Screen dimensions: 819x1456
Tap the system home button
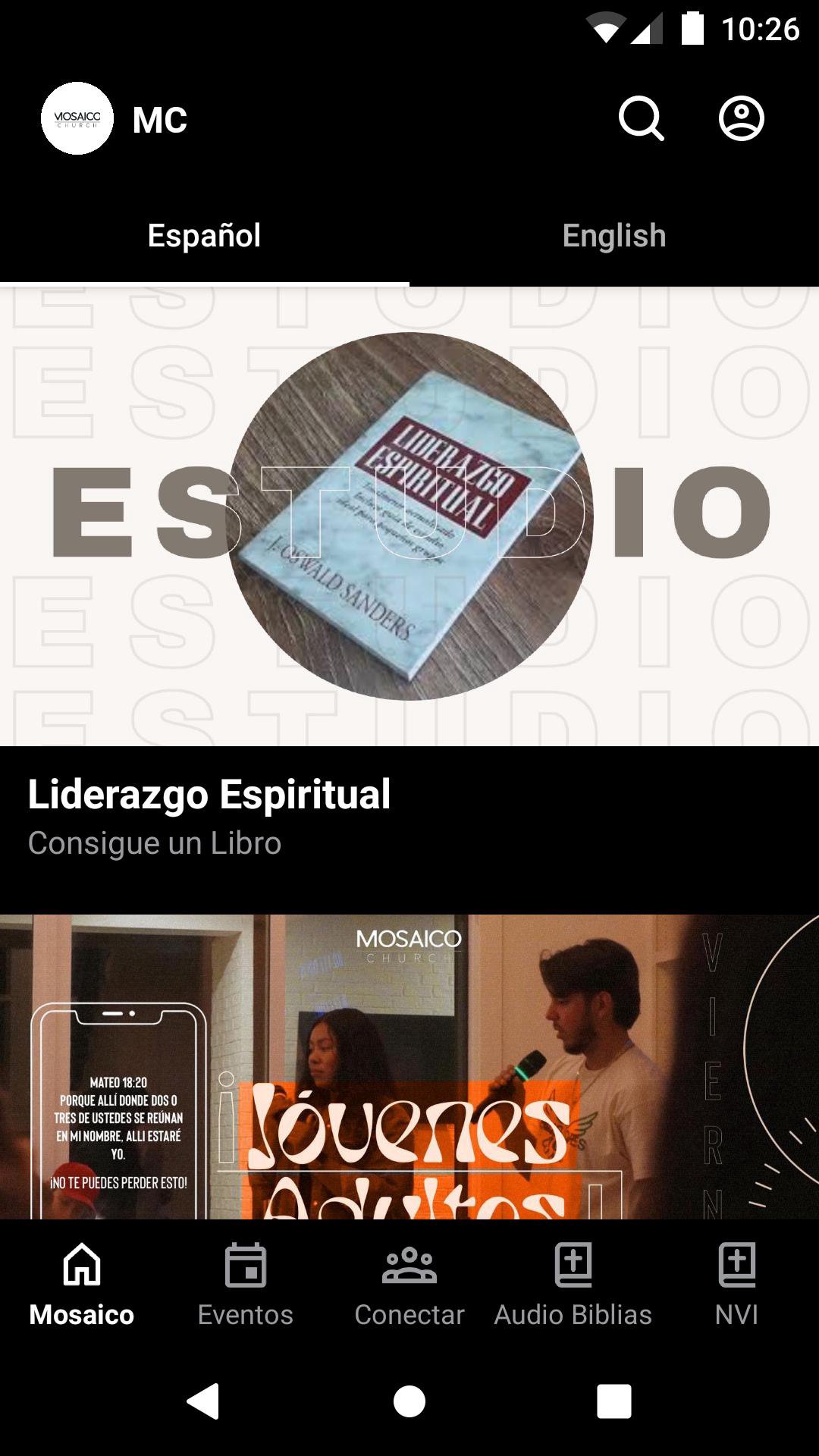coord(409,1401)
